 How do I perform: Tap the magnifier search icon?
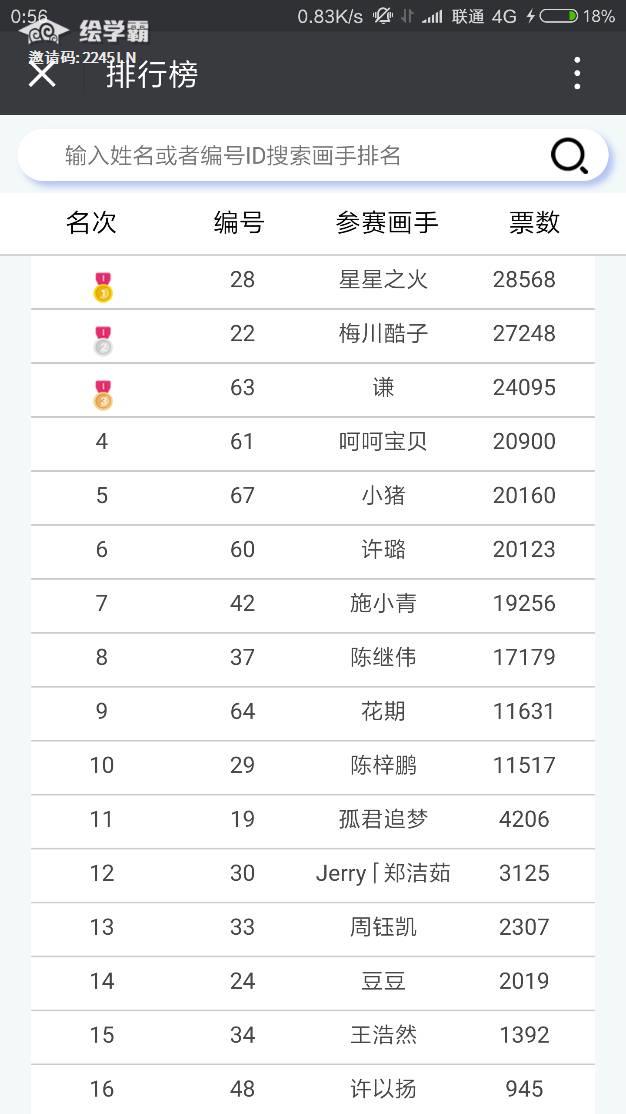pyautogui.click(x=569, y=156)
